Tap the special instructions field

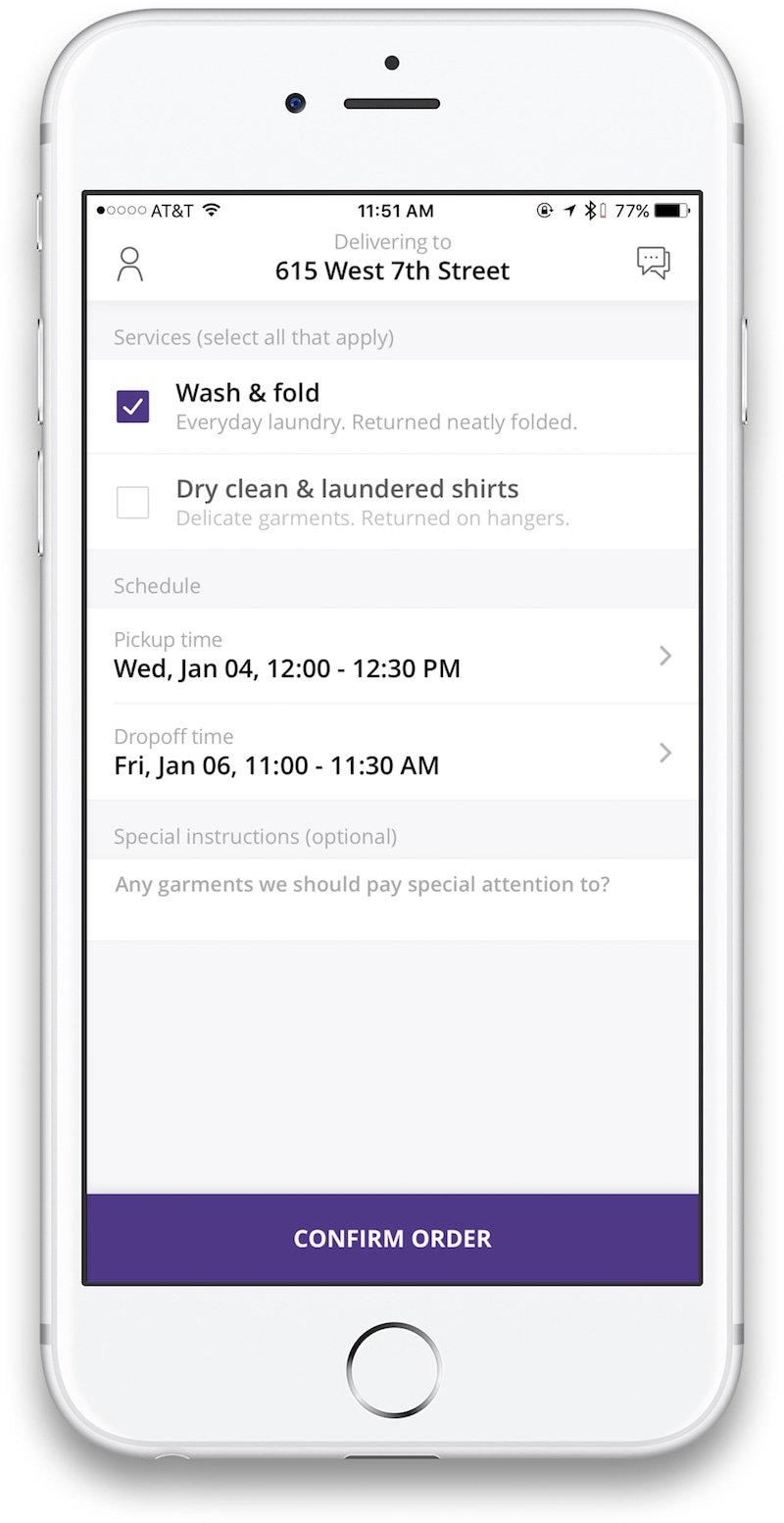[392, 898]
